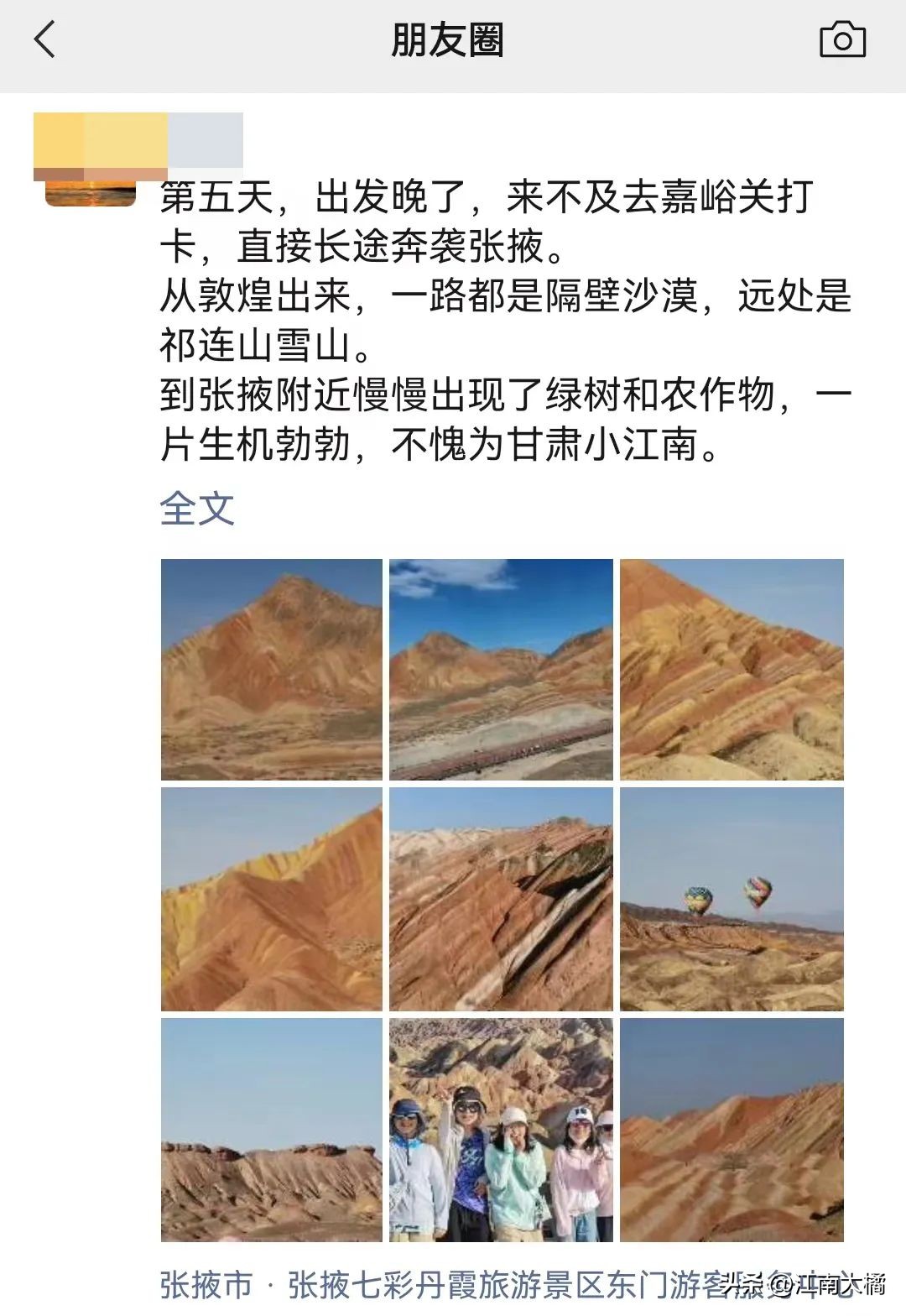The image size is (906, 1316).
Task: Open the photo with the boardwalk path
Action: 501,669
